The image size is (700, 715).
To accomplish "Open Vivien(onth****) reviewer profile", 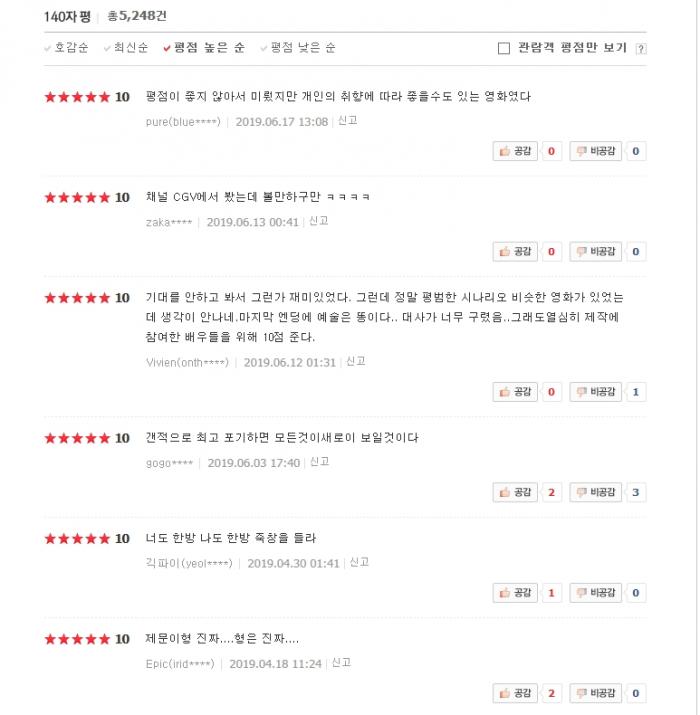I will tap(187, 362).
